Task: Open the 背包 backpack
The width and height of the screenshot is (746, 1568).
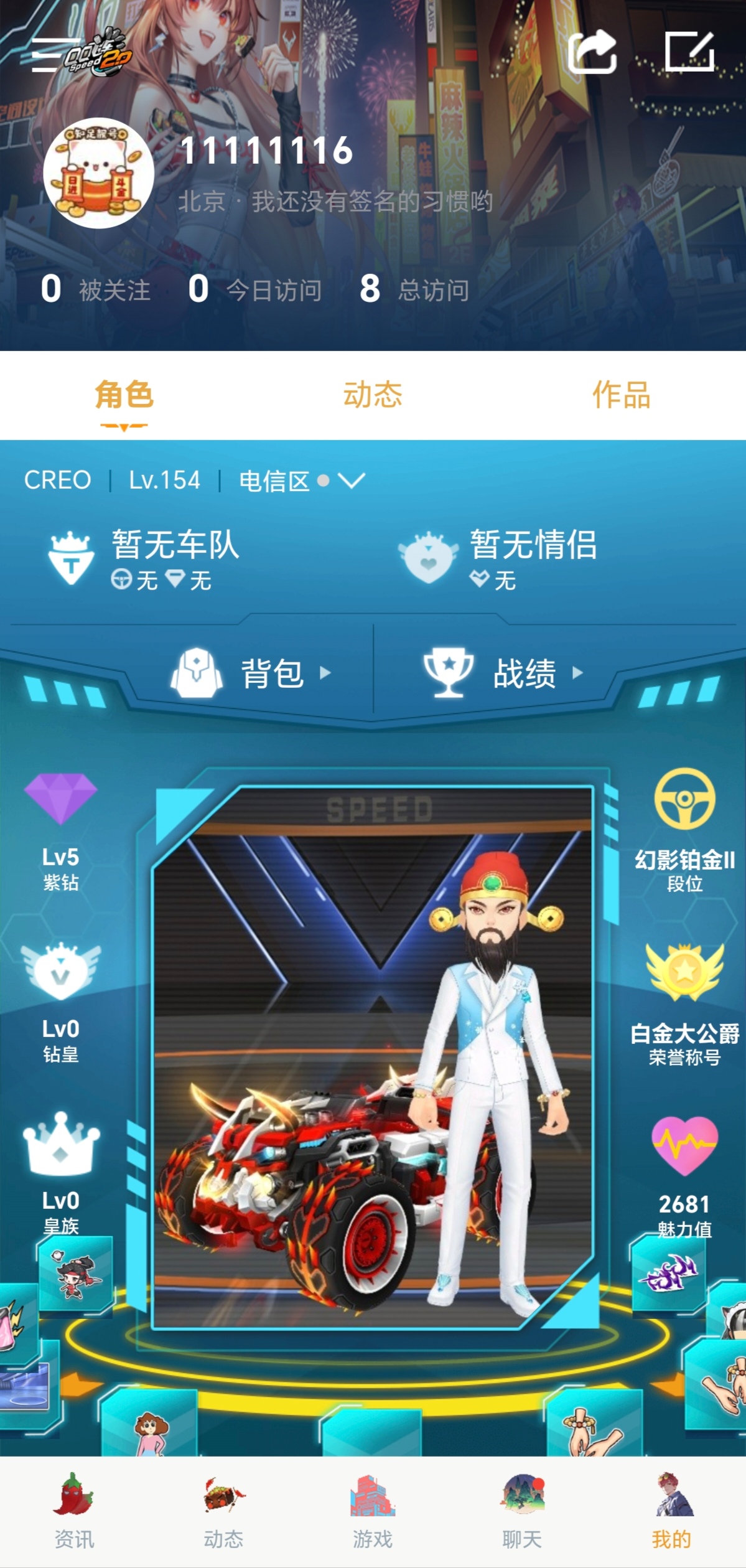Action: [x=252, y=673]
